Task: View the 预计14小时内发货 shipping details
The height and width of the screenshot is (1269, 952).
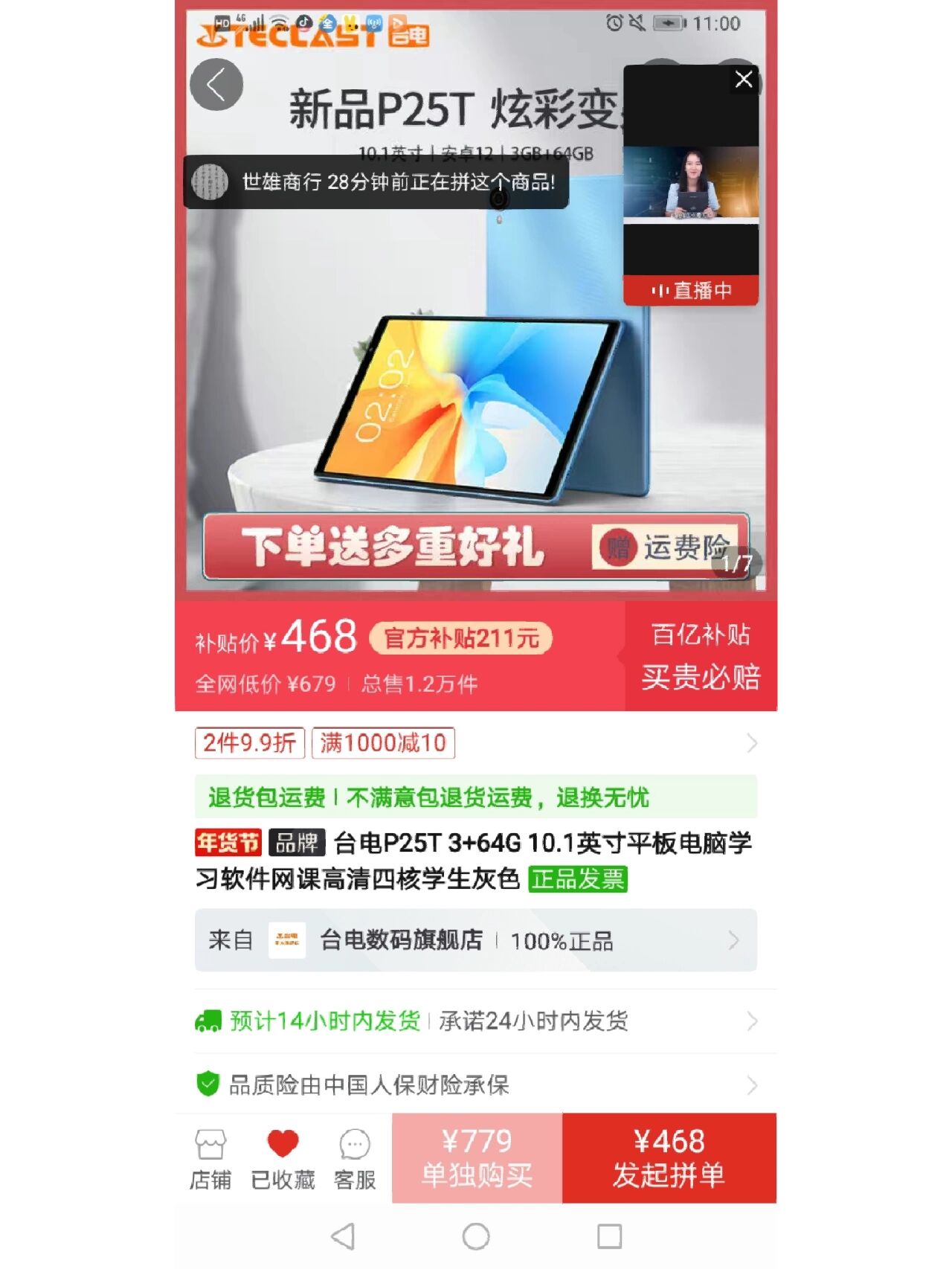Action: coord(476,1021)
